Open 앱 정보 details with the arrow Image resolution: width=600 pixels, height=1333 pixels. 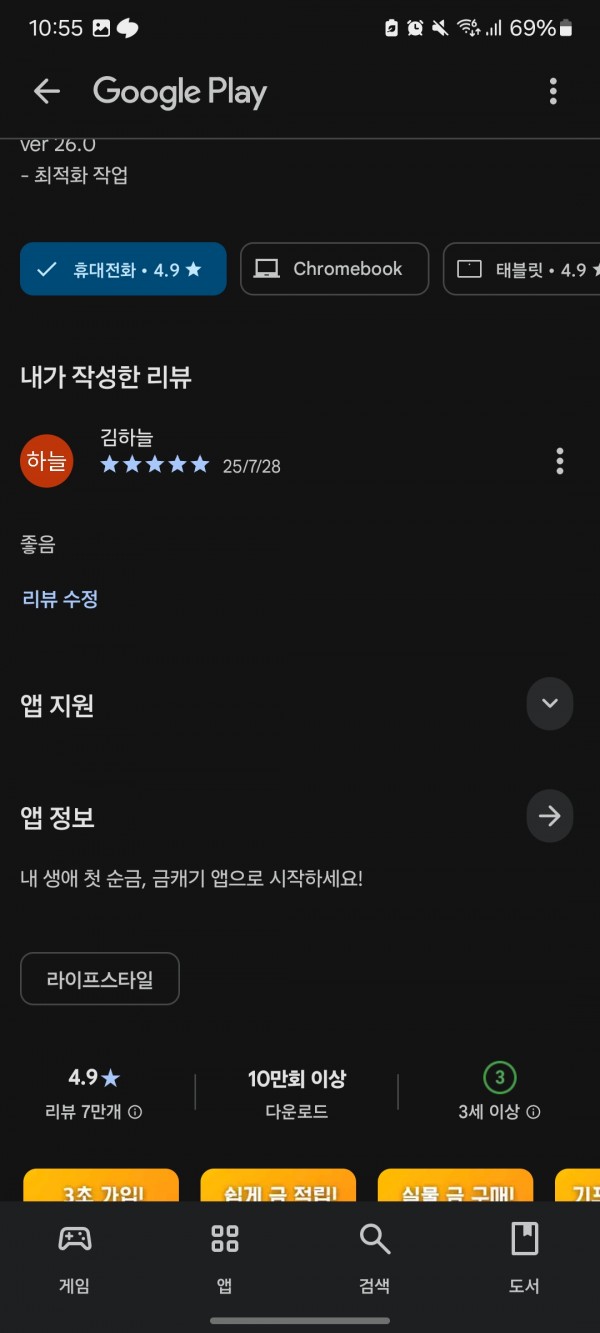pos(549,816)
